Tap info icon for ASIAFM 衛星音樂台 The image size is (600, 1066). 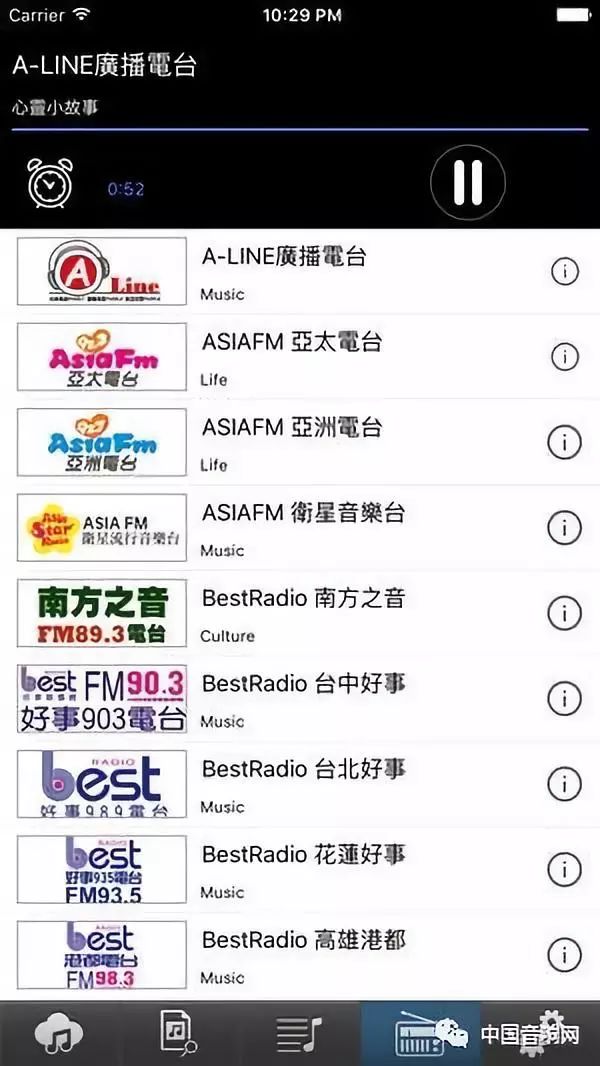point(565,527)
